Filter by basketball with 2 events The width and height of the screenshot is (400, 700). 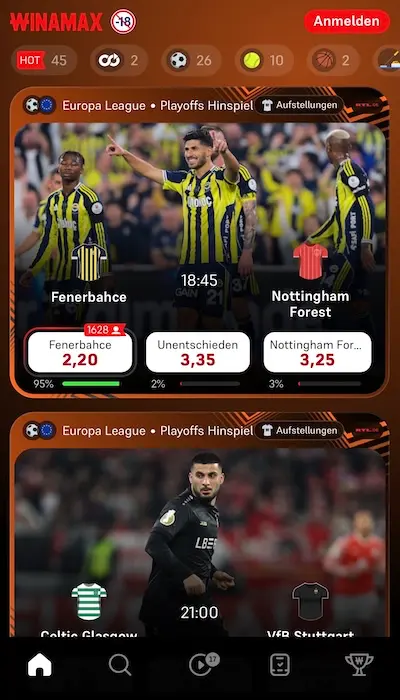tap(333, 60)
